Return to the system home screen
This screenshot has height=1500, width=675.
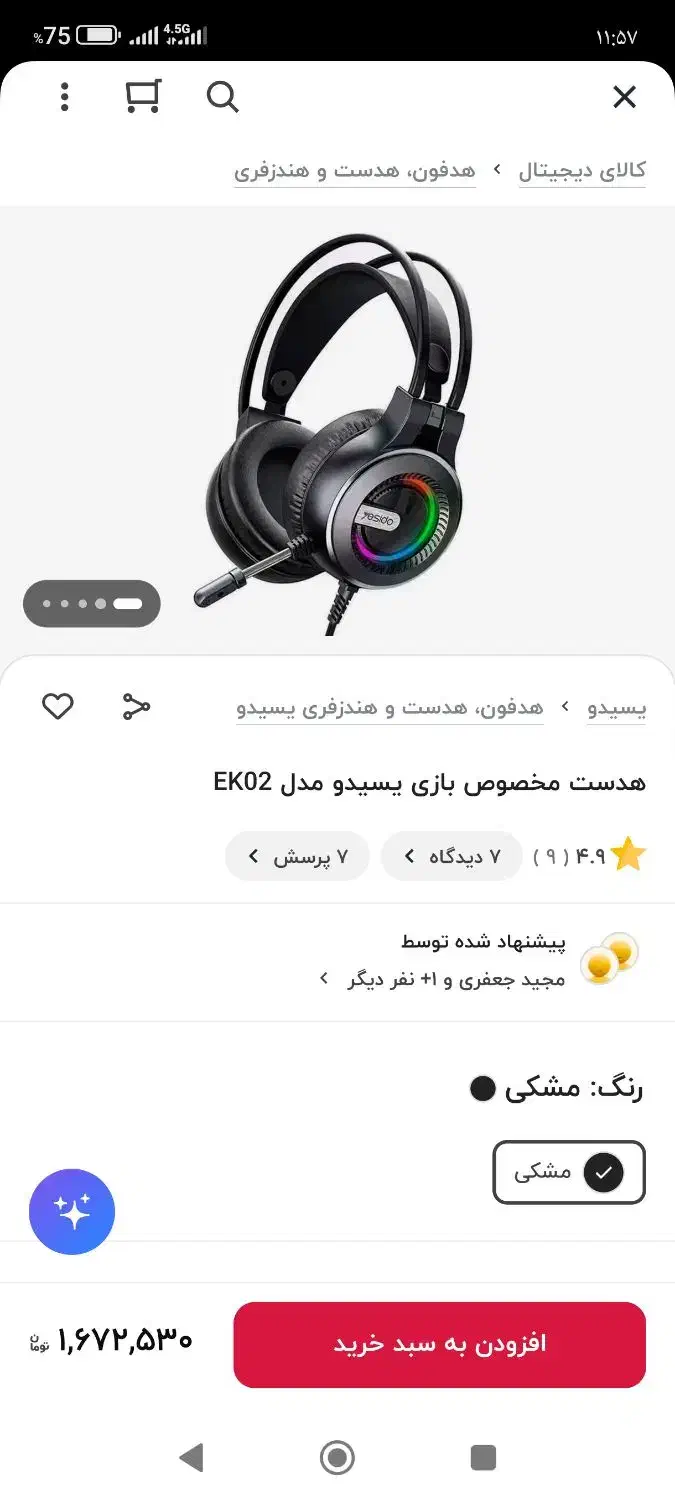(x=337, y=1457)
